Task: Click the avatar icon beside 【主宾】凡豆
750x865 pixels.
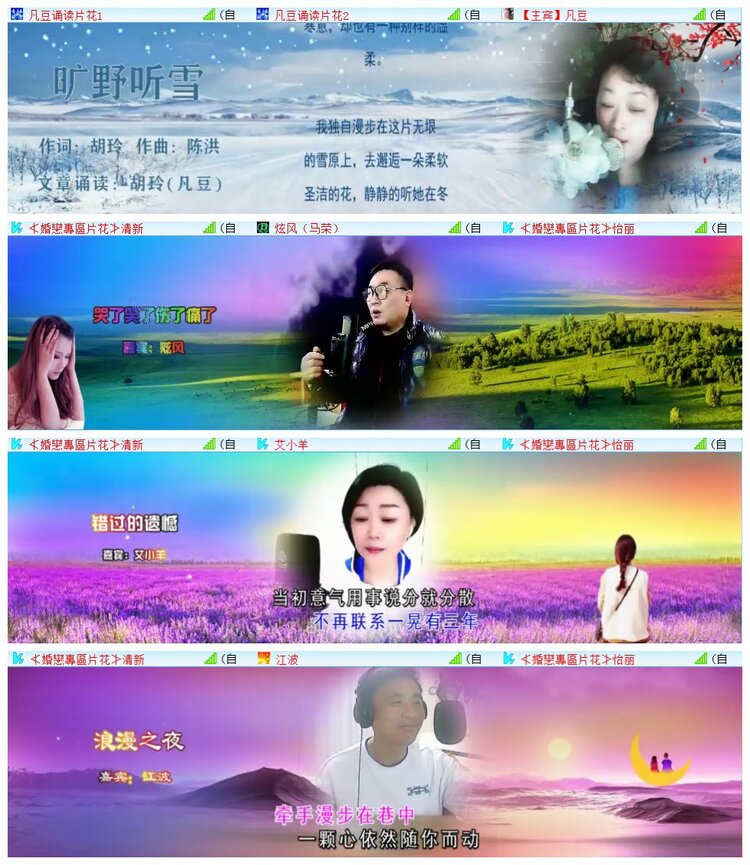Action: (x=511, y=11)
